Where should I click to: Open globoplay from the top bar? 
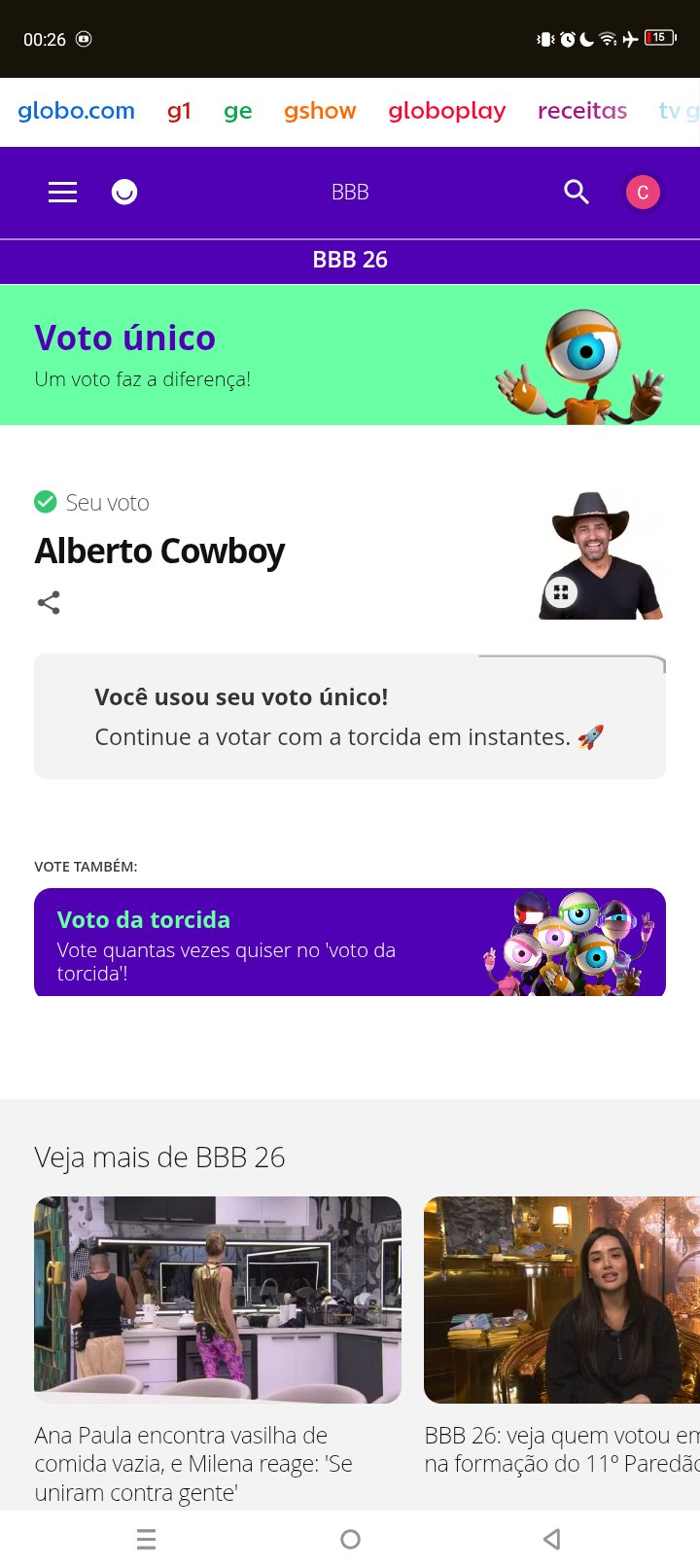tap(446, 111)
